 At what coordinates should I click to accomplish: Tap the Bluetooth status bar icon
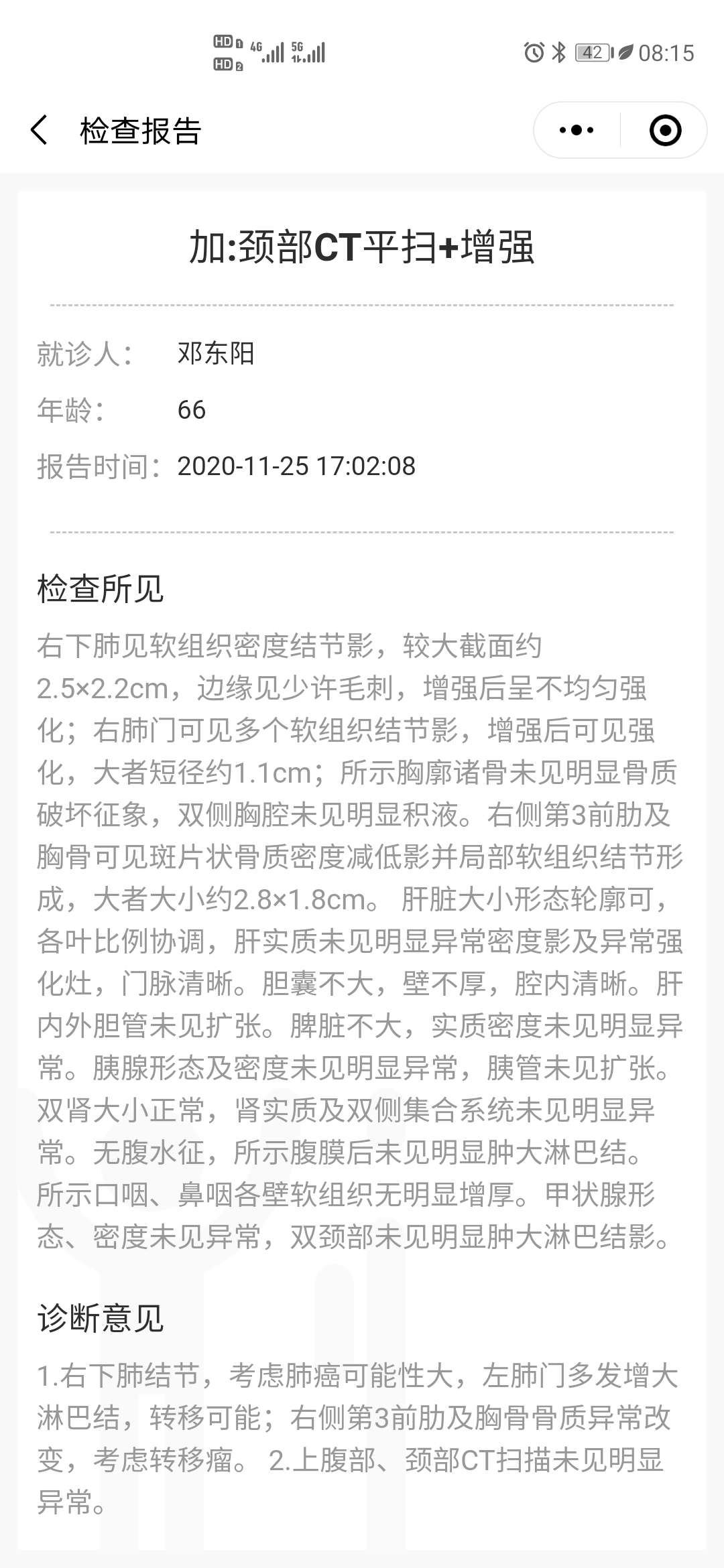[558, 54]
